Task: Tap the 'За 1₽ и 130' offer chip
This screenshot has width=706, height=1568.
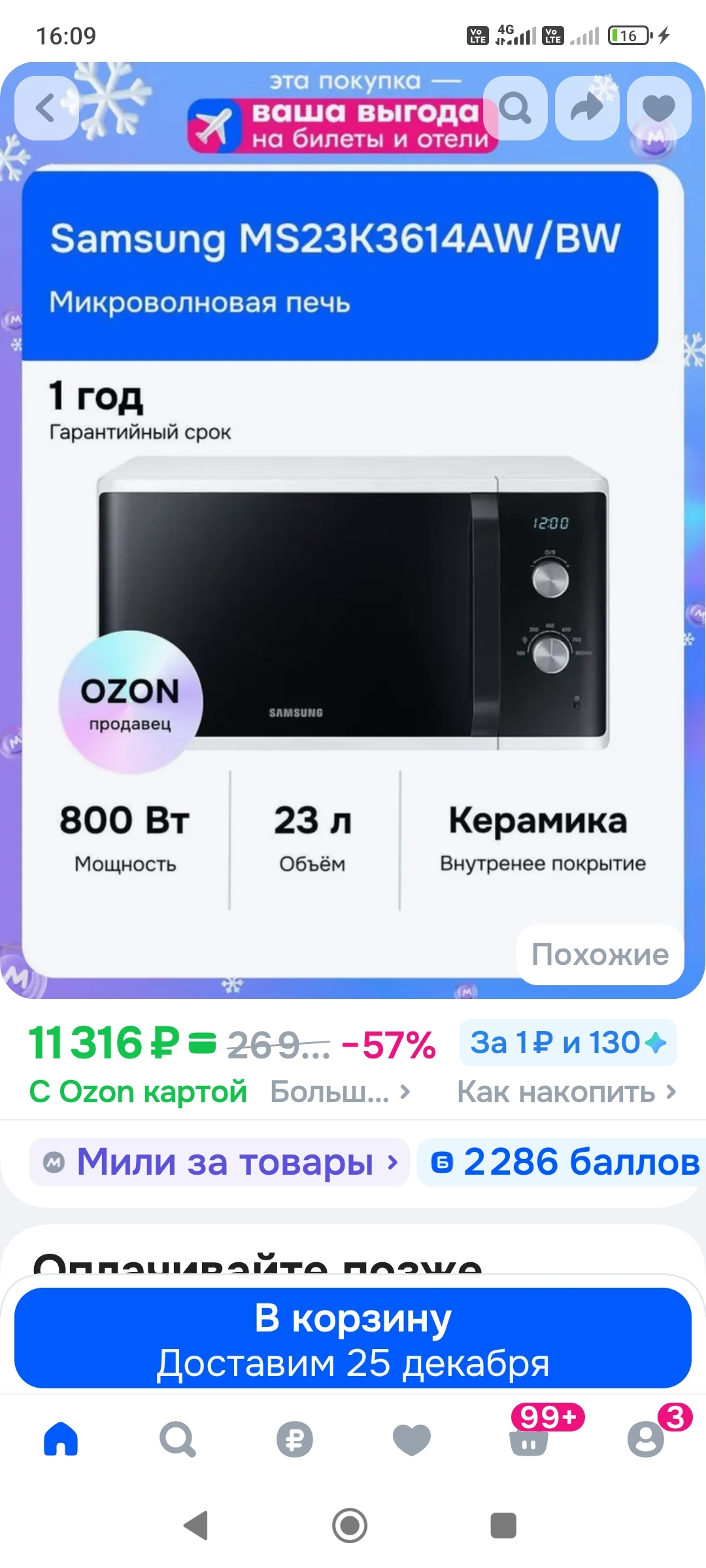Action: 567,1043
